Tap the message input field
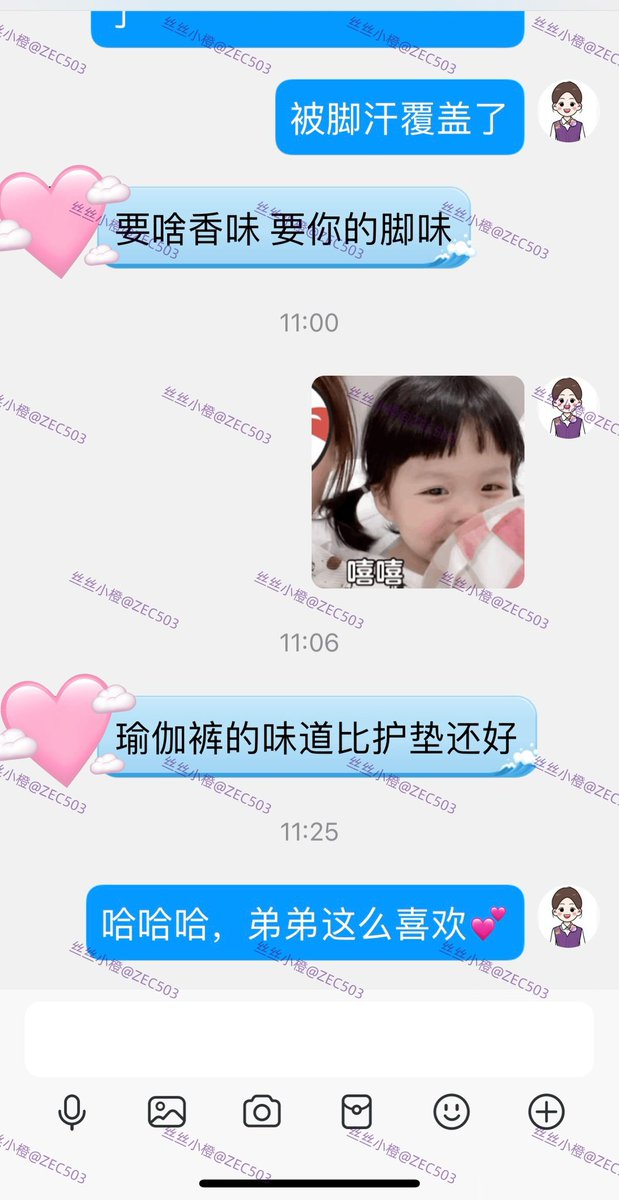Image resolution: width=619 pixels, height=1200 pixels. click(x=309, y=1039)
